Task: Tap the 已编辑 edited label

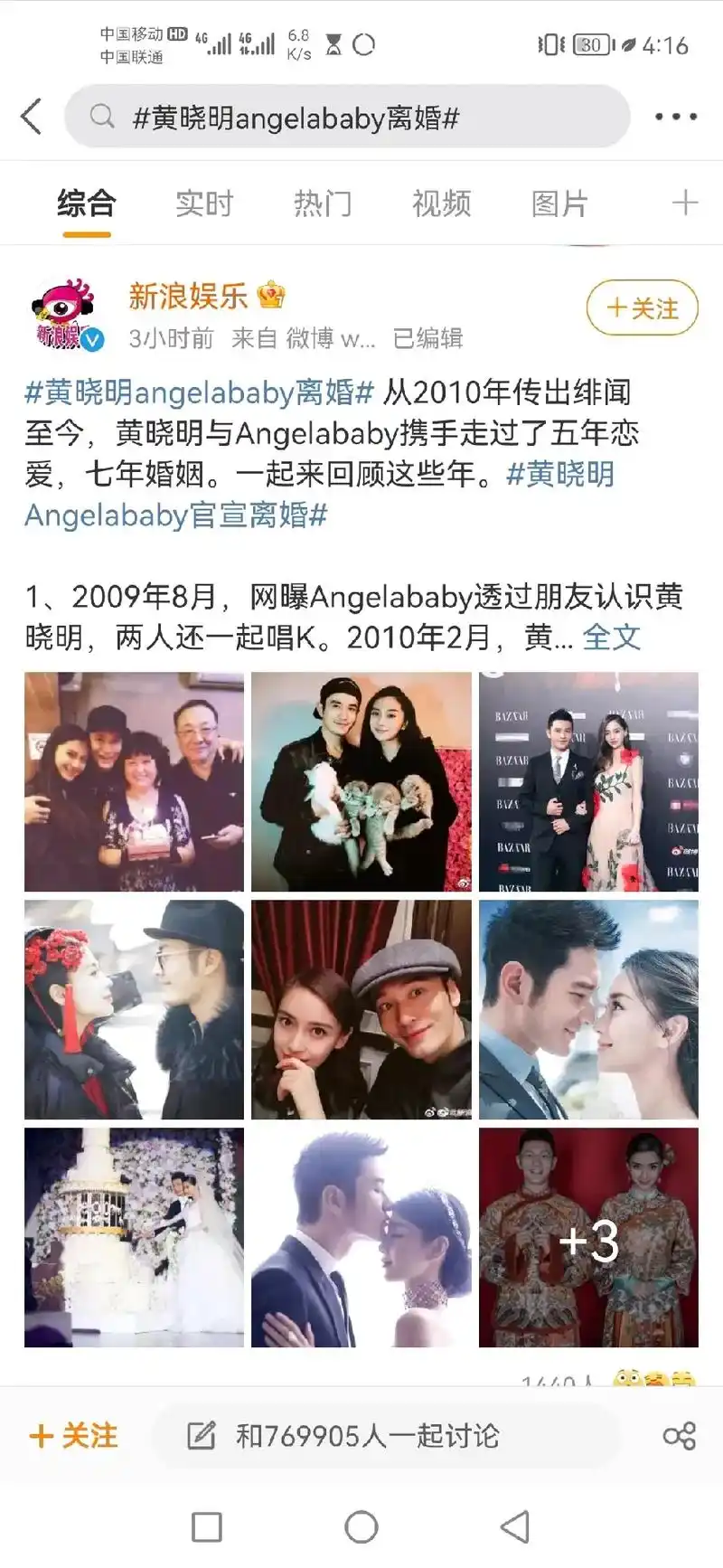Action: coord(427,339)
